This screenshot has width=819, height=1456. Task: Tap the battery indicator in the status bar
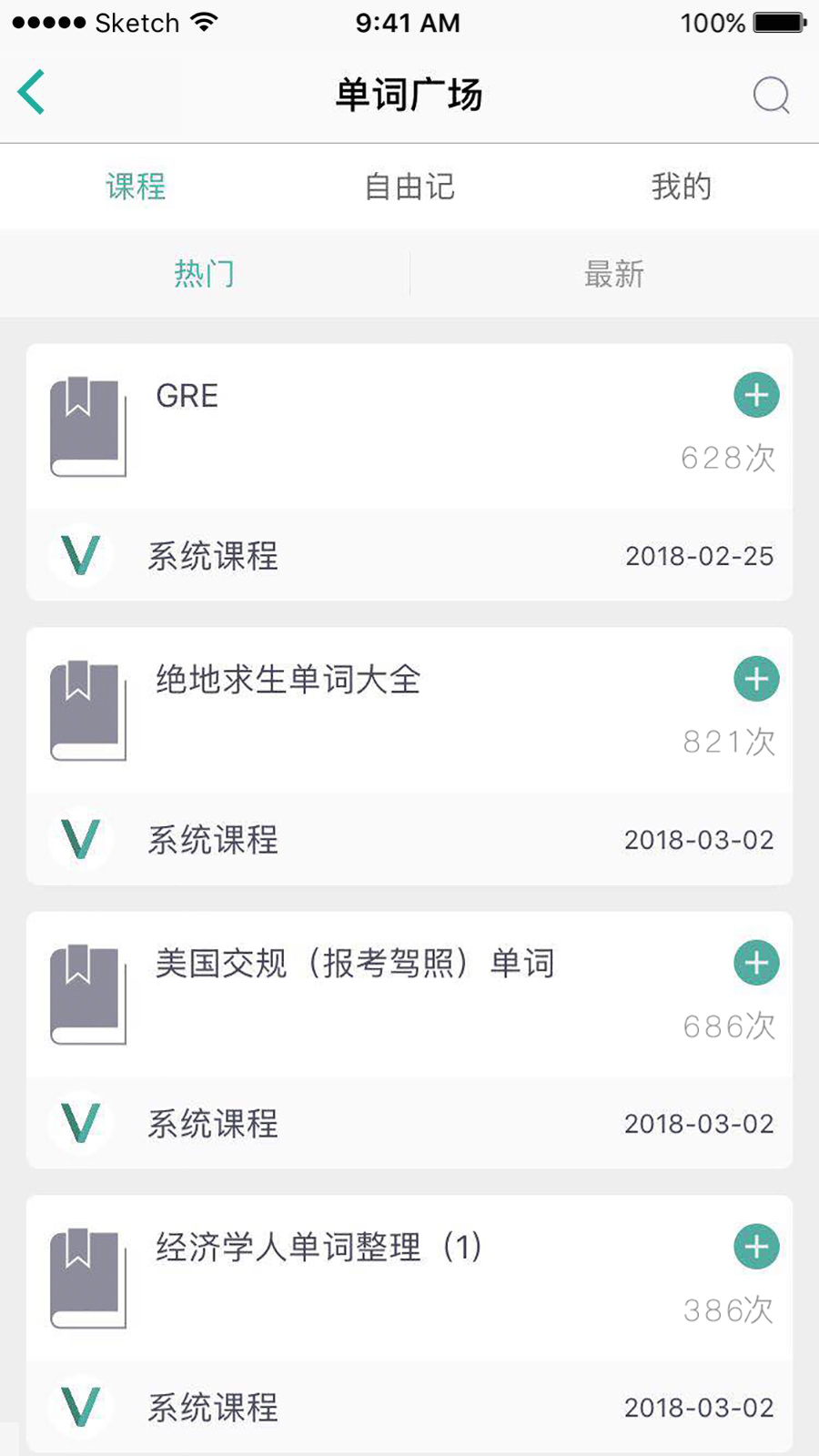(x=778, y=23)
